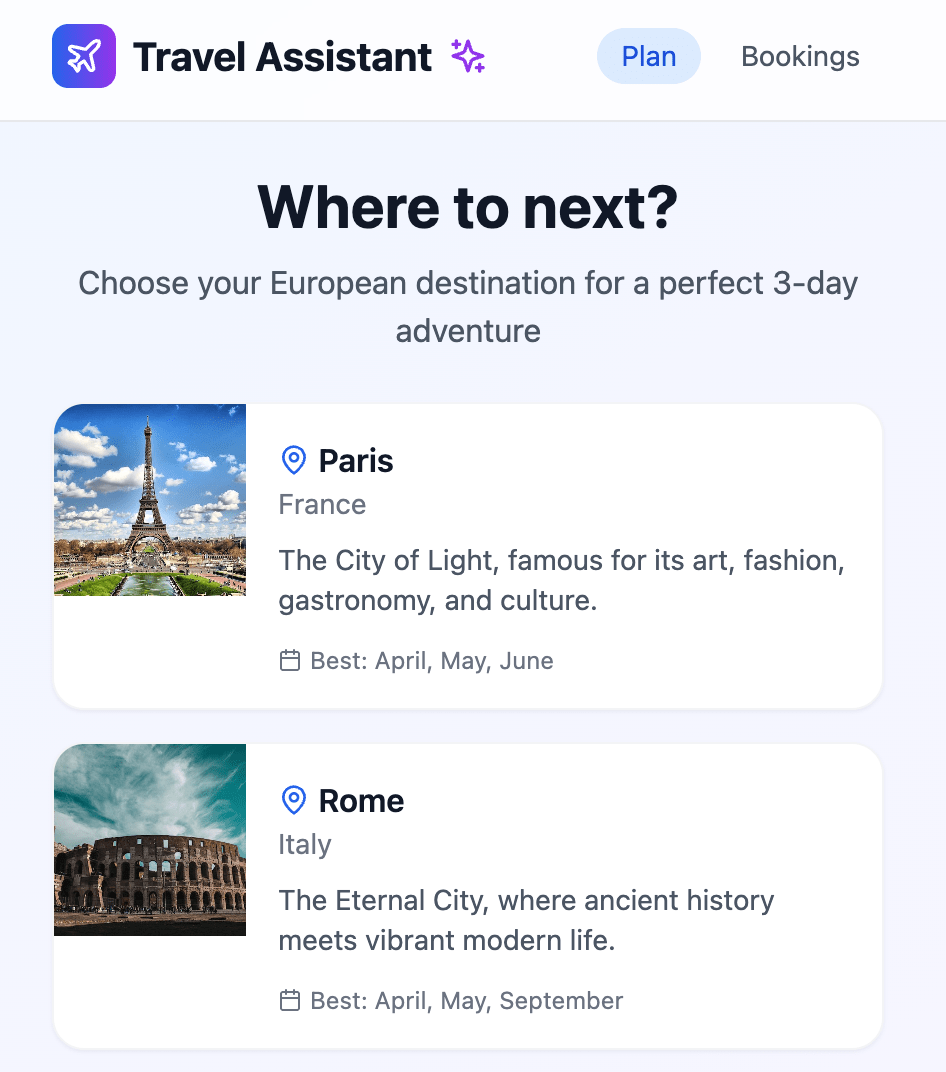946x1072 pixels.
Task: Click the Eiffel Tower photo
Action: (149, 500)
